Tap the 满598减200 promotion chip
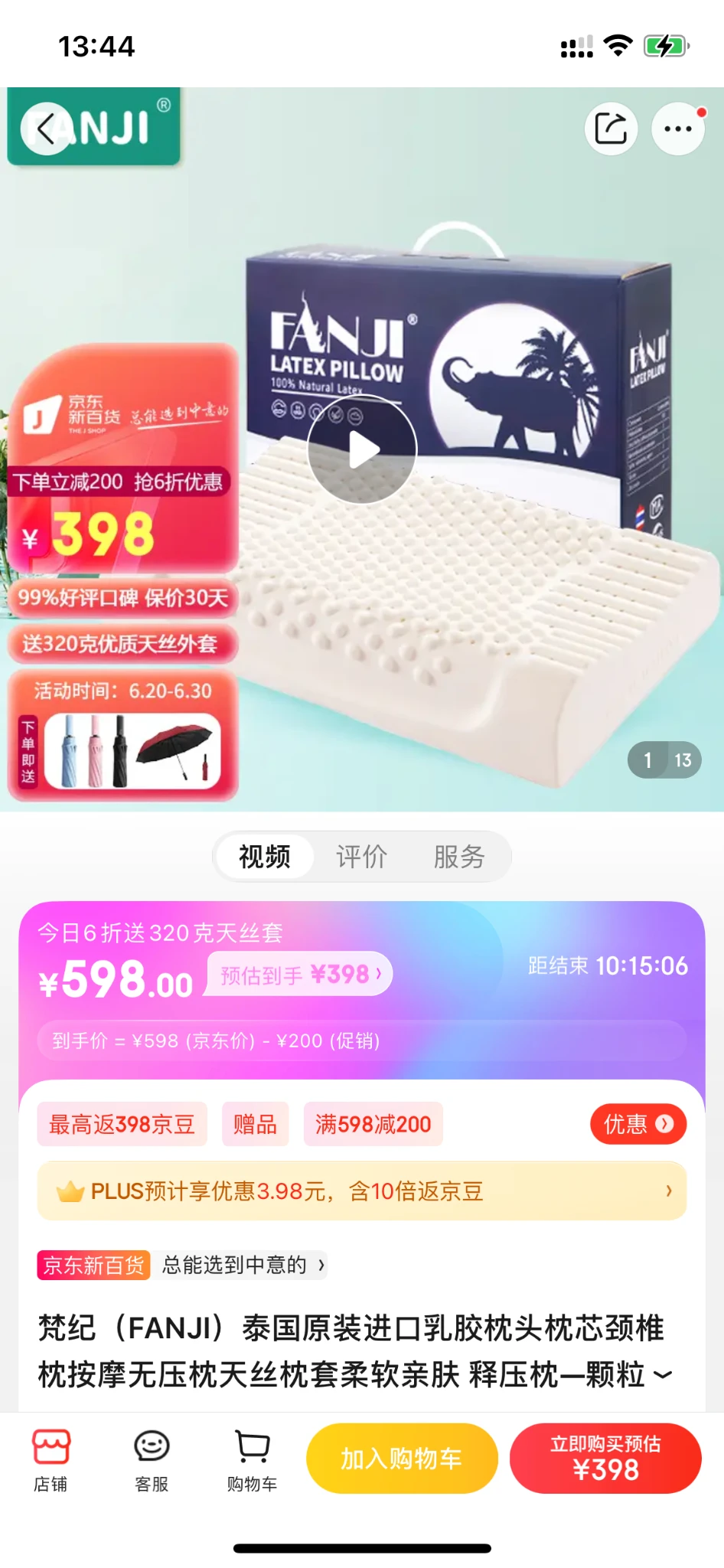This screenshot has width=724, height=1568. [x=373, y=1124]
